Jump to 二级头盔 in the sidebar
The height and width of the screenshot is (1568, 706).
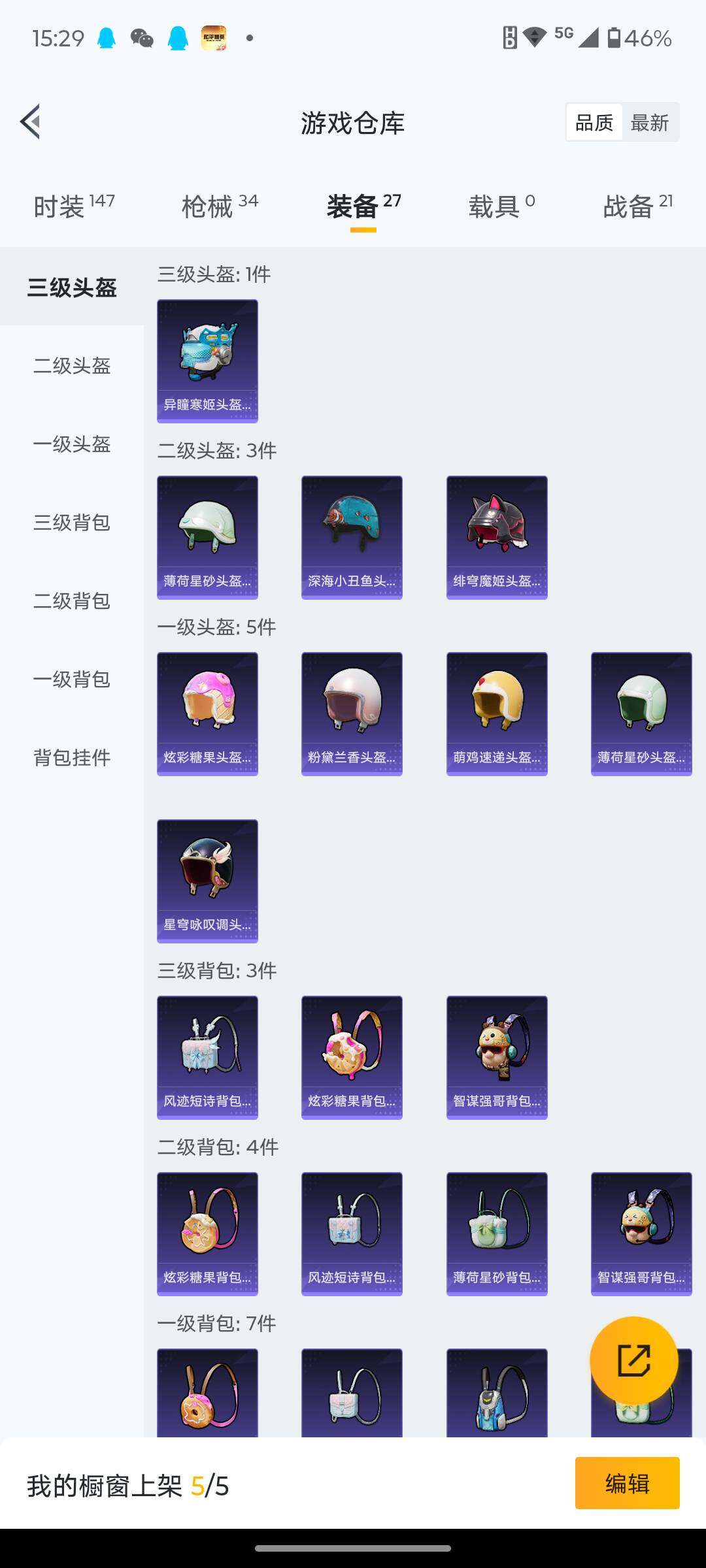tap(72, 366)
